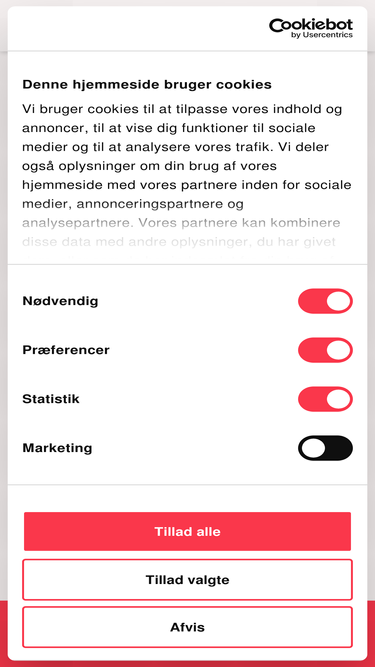Enable the Marketing cookies switch
Screen dimensions: 375x667
(x=325, y=448)
